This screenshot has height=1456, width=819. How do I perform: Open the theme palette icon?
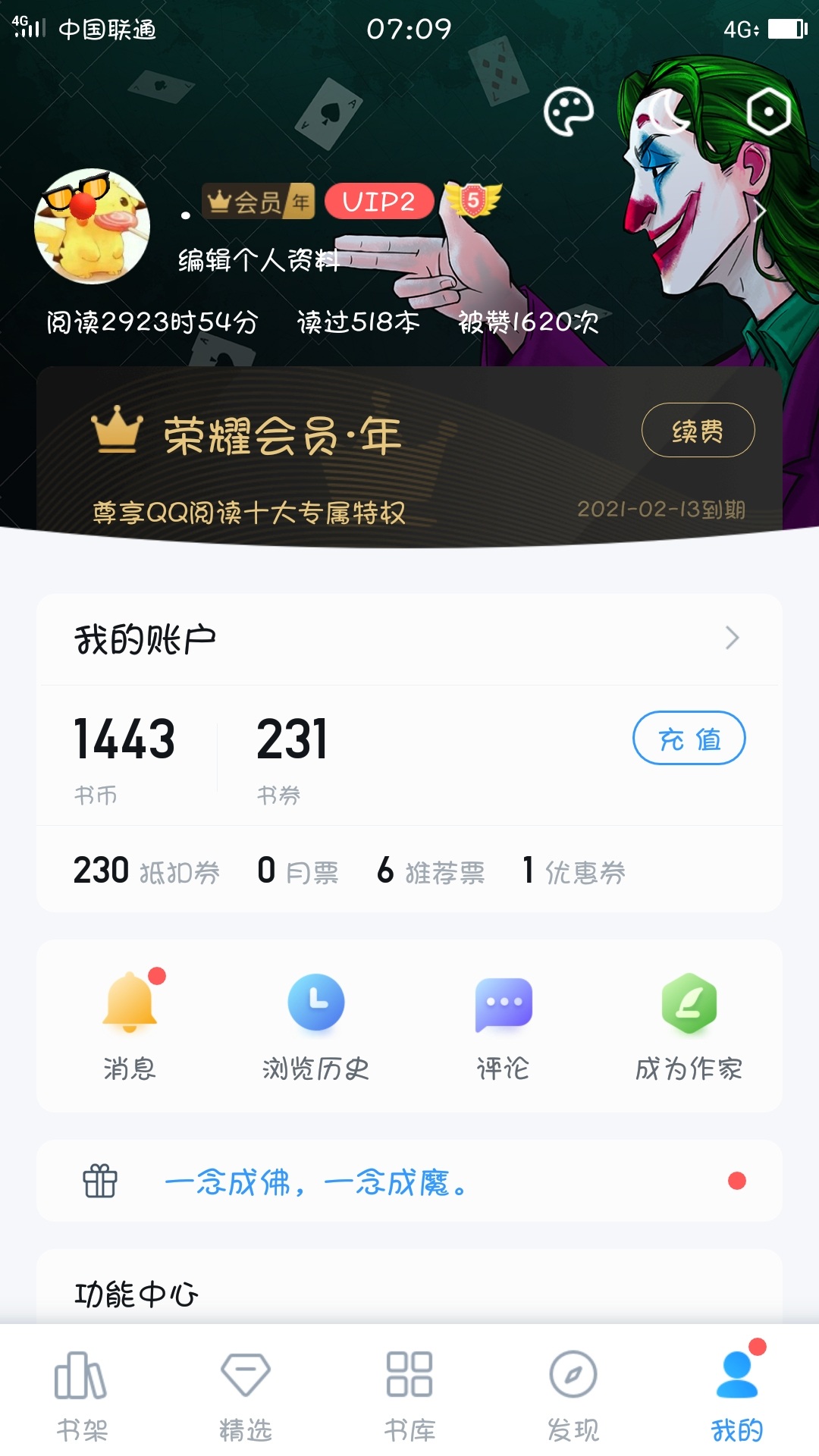point(569,112)
